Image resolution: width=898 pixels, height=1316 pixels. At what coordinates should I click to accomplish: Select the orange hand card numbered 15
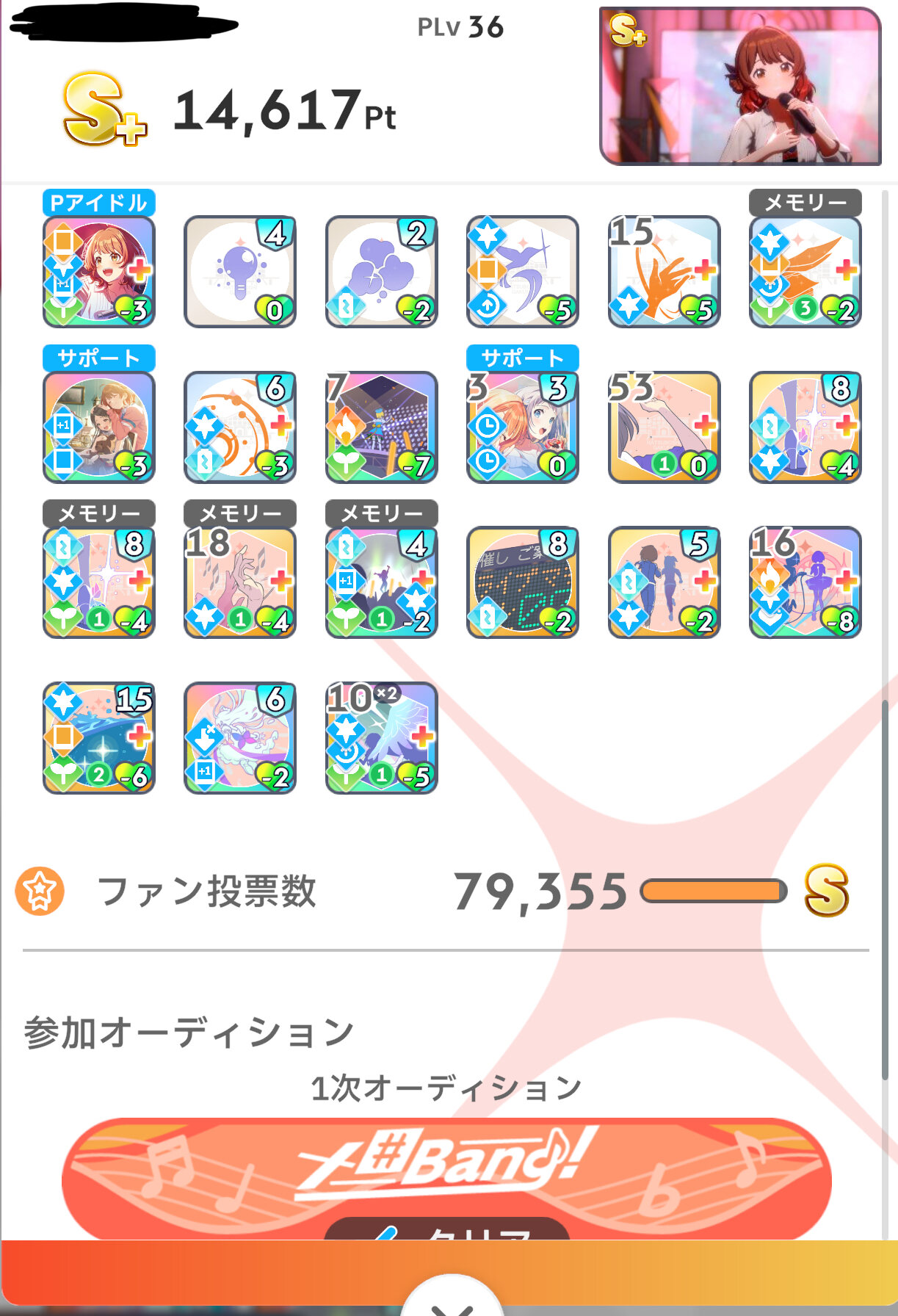pos(665,271)
